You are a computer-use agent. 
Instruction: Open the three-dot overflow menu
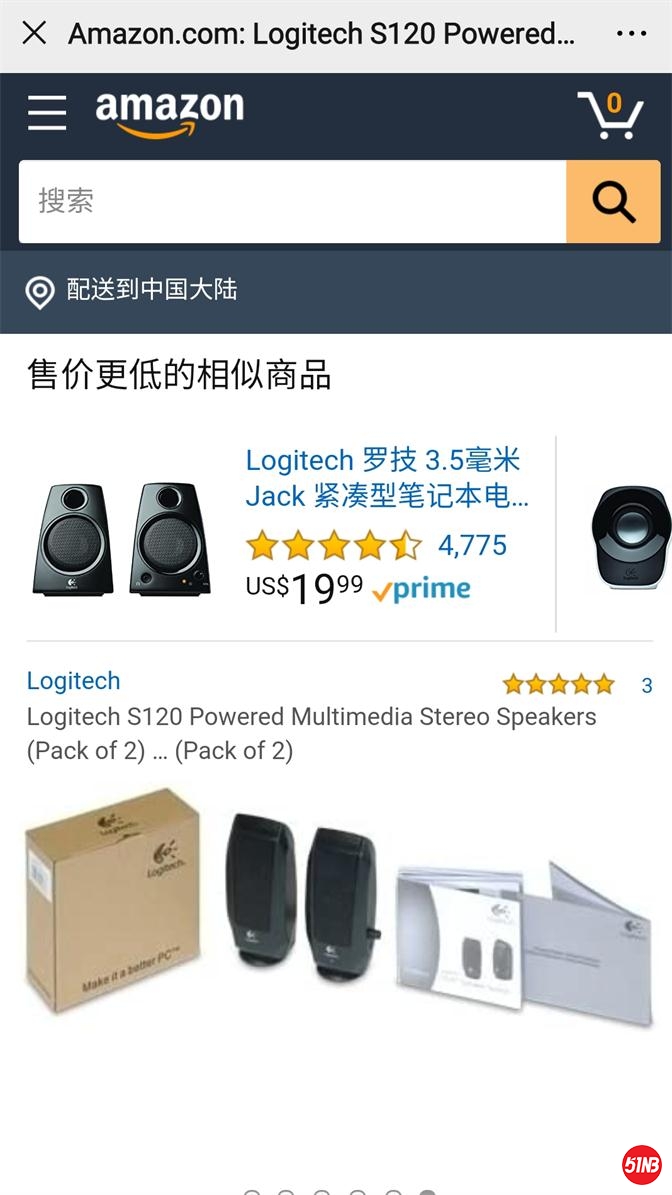click(631, 34)
